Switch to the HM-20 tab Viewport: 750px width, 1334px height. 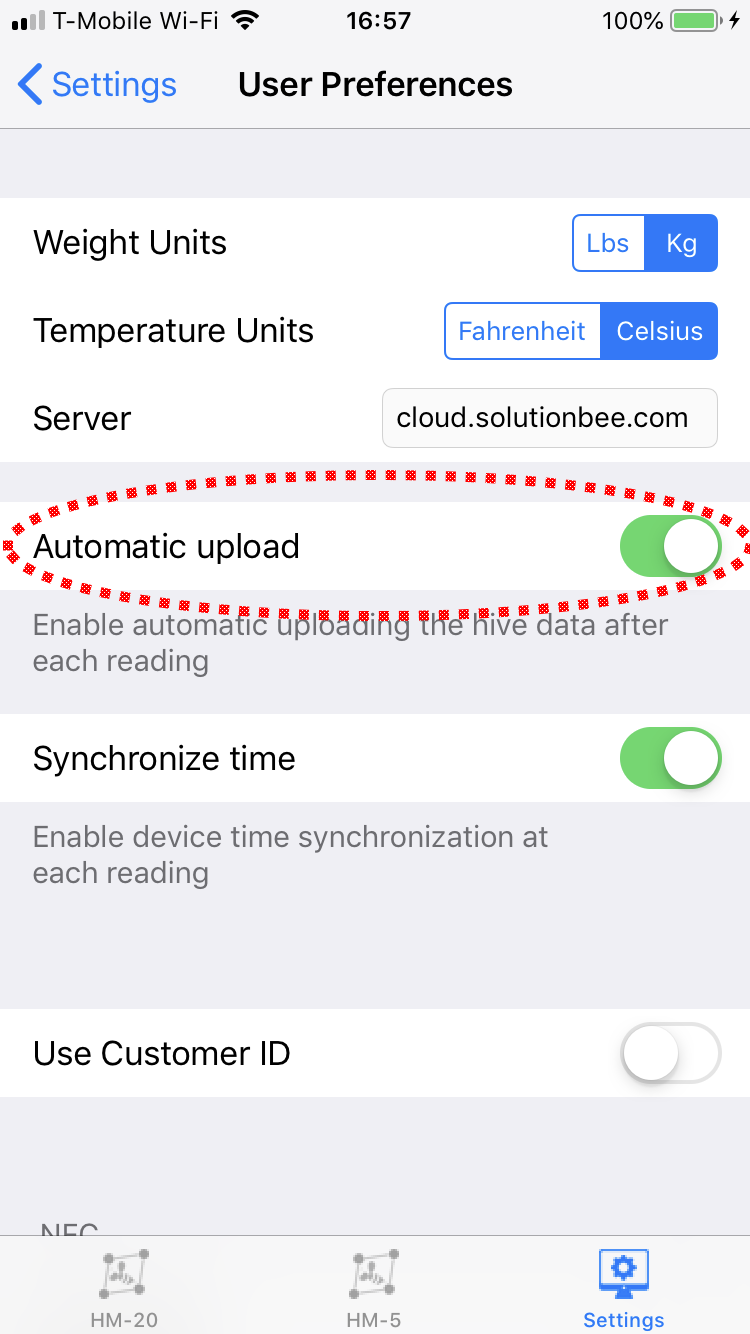coord(124,1288)
